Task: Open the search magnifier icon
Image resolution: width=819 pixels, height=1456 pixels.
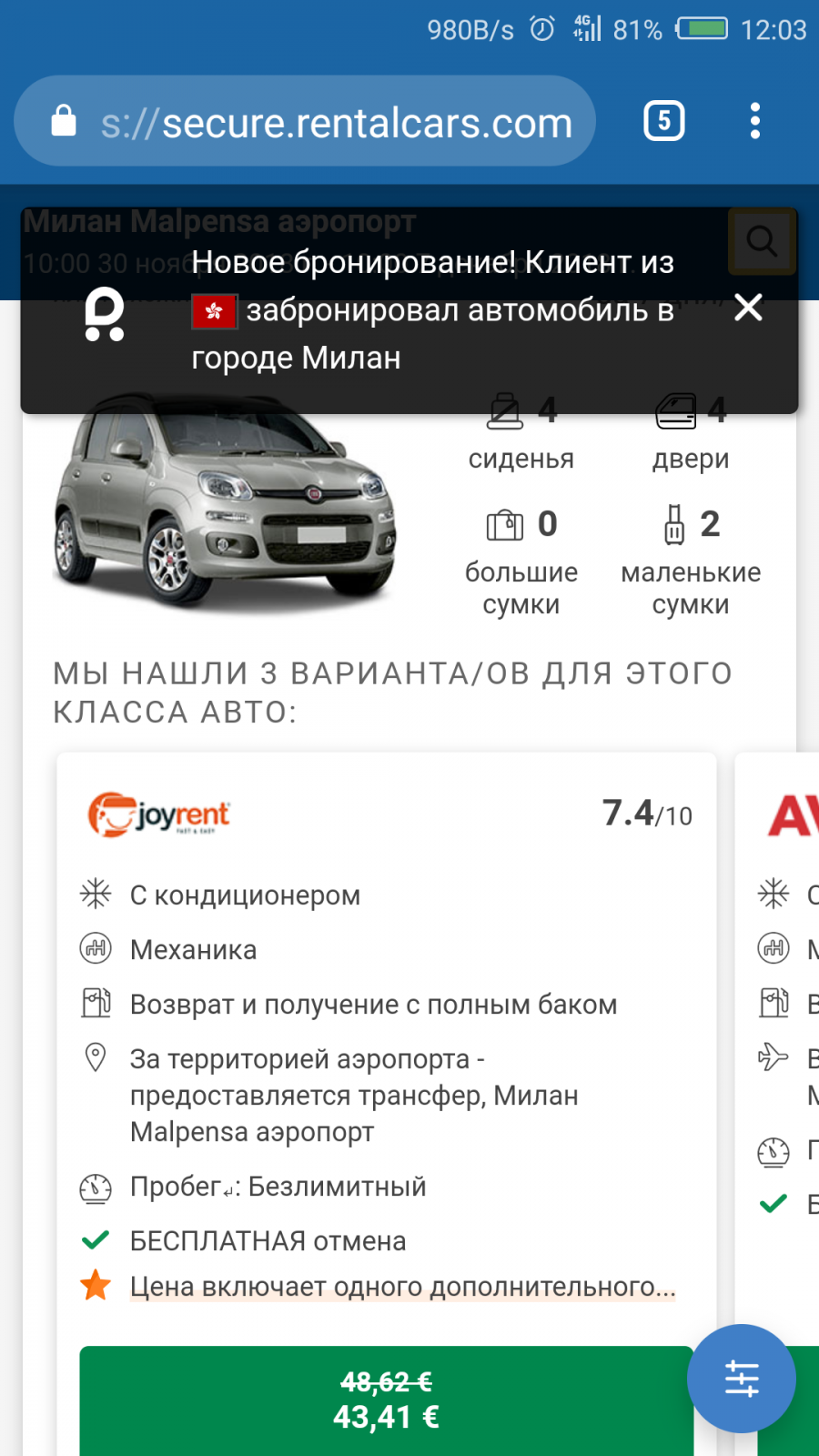Action: (x=763, y=241)
